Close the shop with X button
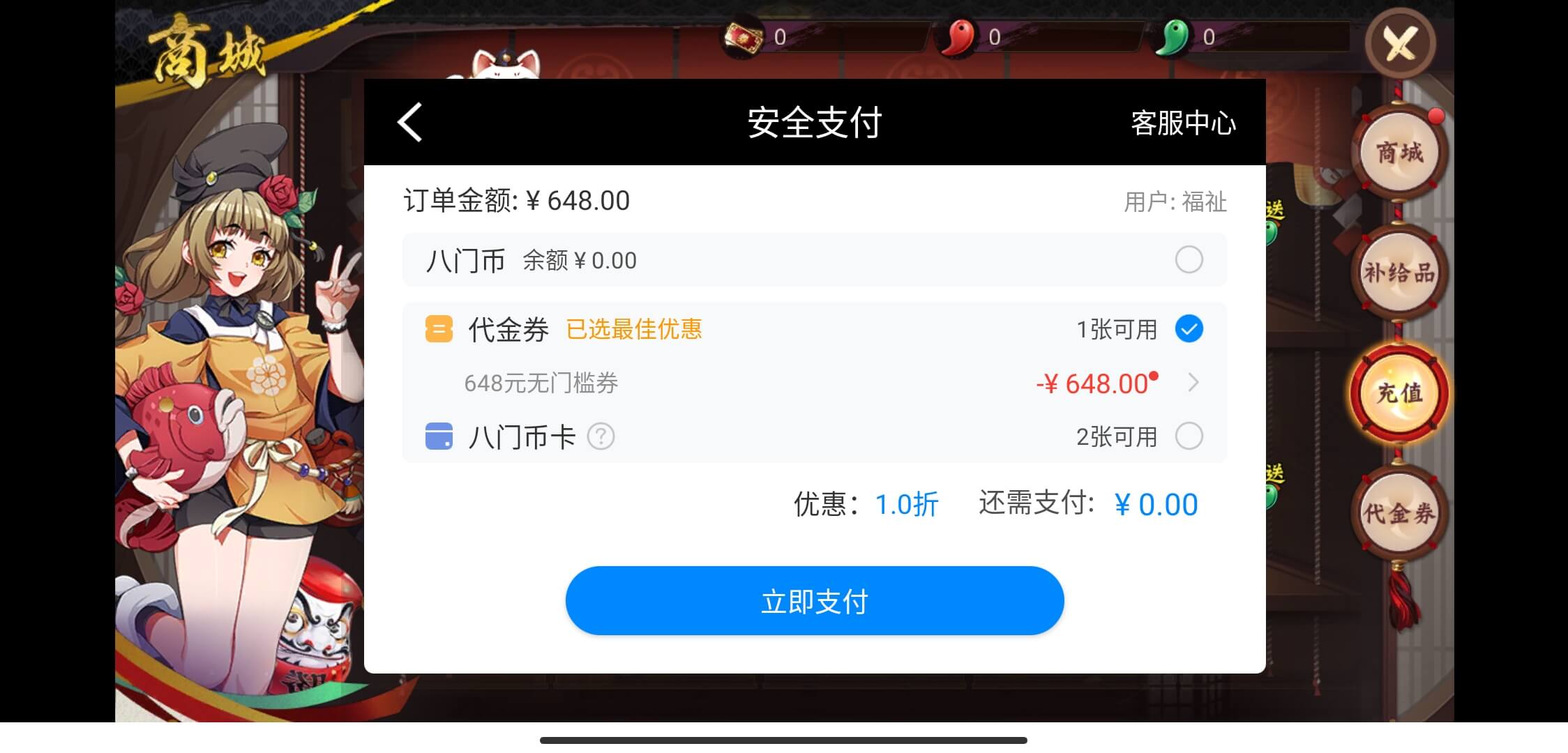1568x753 pixels. (1400, 43)
